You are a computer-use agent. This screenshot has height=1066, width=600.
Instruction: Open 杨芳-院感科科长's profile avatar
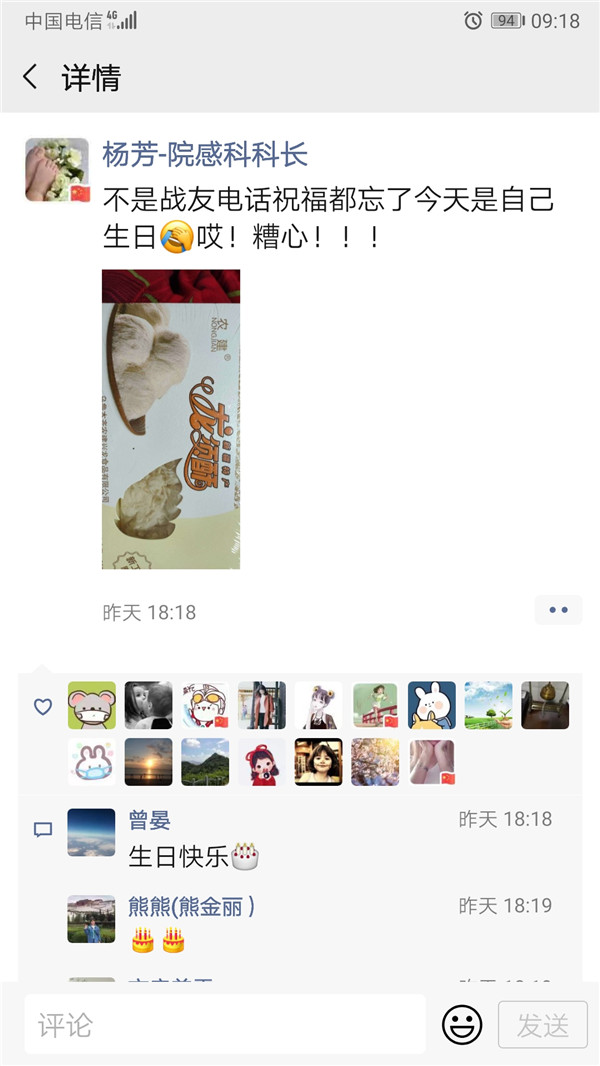pyautogui.click(x=57, y=170)
